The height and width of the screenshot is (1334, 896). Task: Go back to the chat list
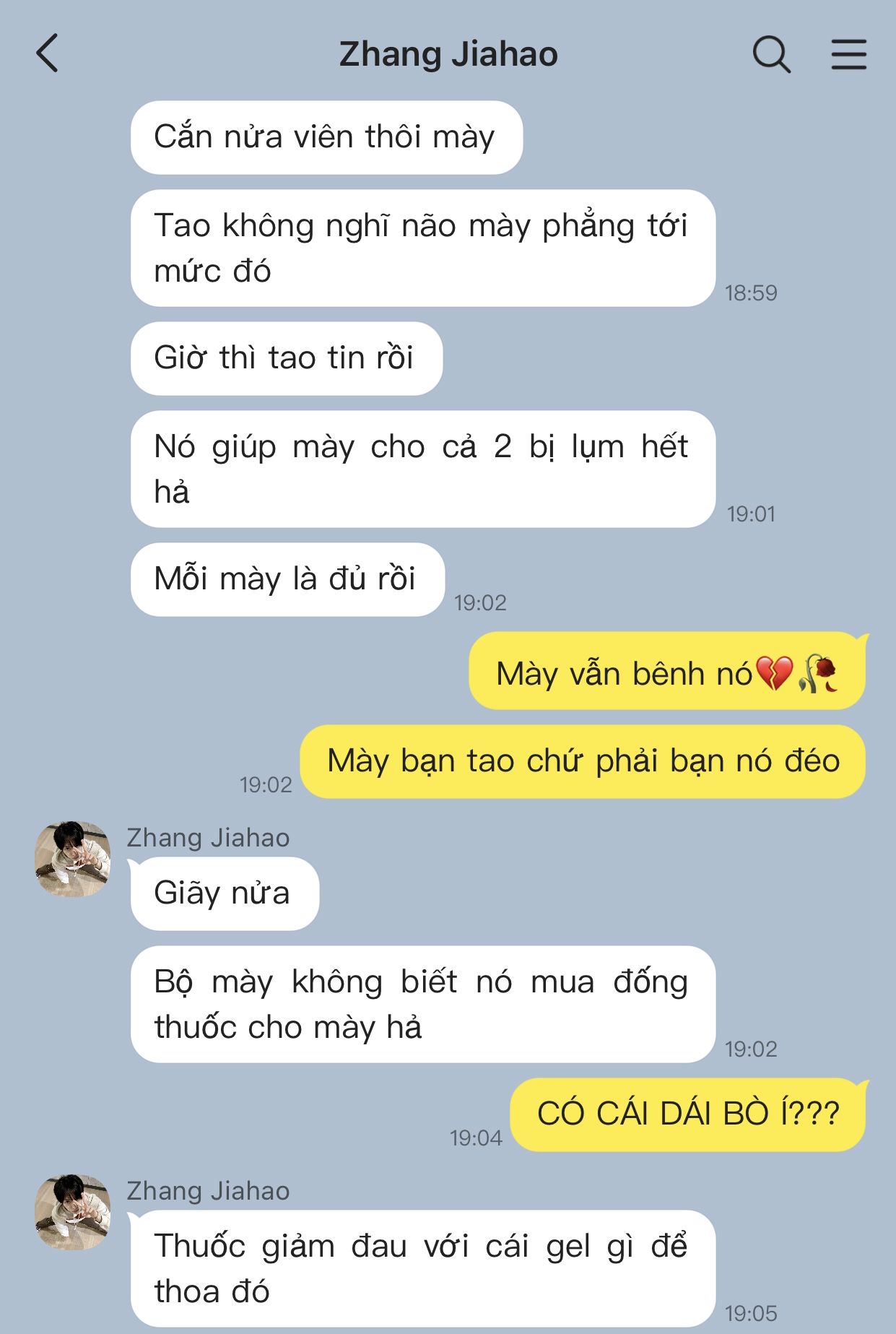[x=48, y=54]
